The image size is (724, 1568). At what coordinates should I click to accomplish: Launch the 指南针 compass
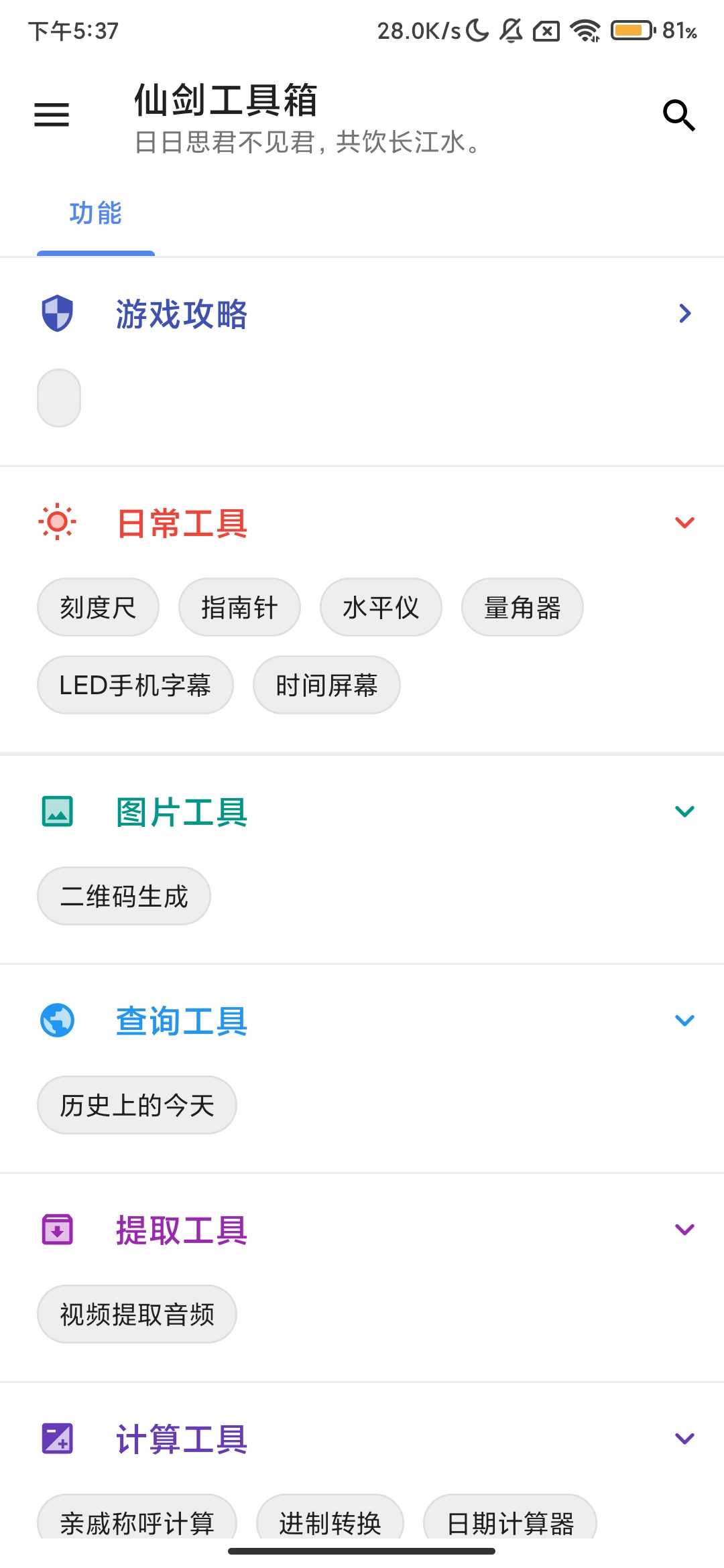click(239, 608)
